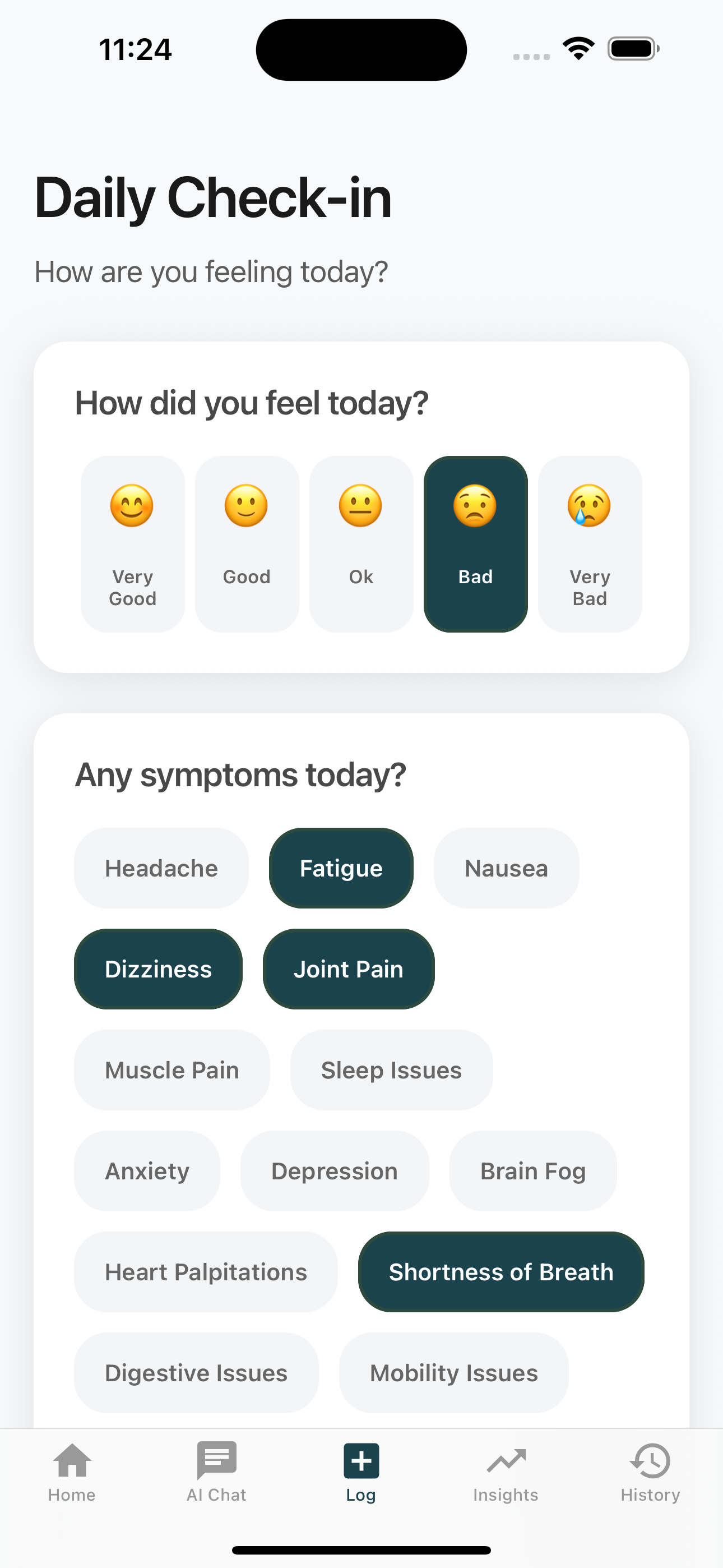
Task: Toggle off Shortness of Breath
Action: (x=501, y=1271)
